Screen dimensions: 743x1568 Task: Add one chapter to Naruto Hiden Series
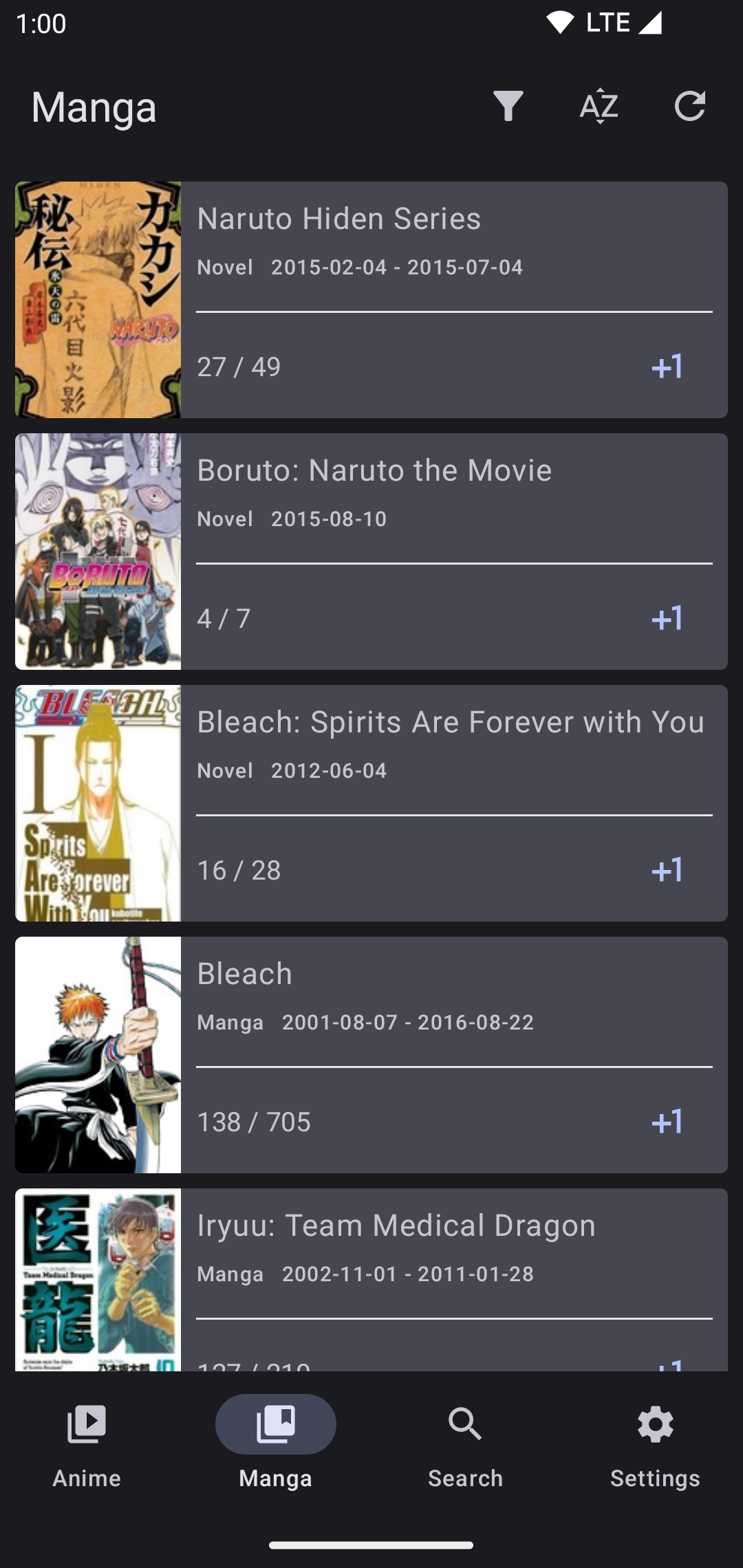pyautogui.click(x=667, y=367)
